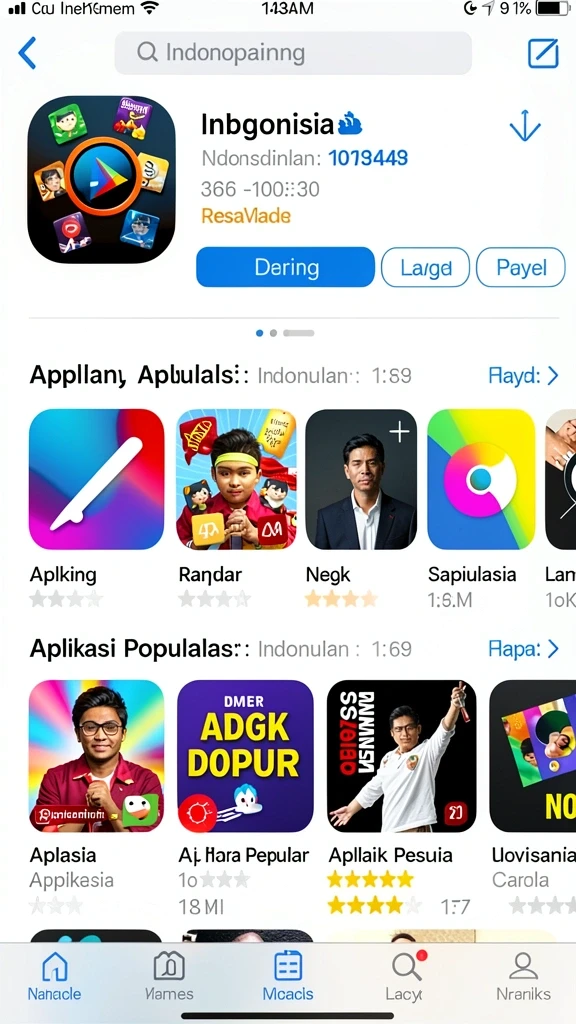Open the compose icon at top right

tap(543, 53)
